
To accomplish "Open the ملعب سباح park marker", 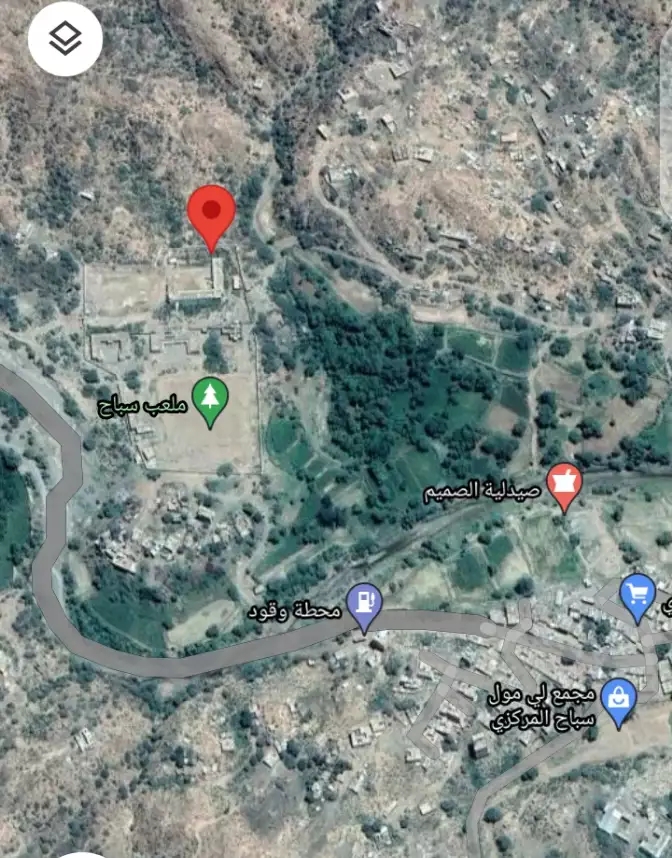I will (210, 399).
